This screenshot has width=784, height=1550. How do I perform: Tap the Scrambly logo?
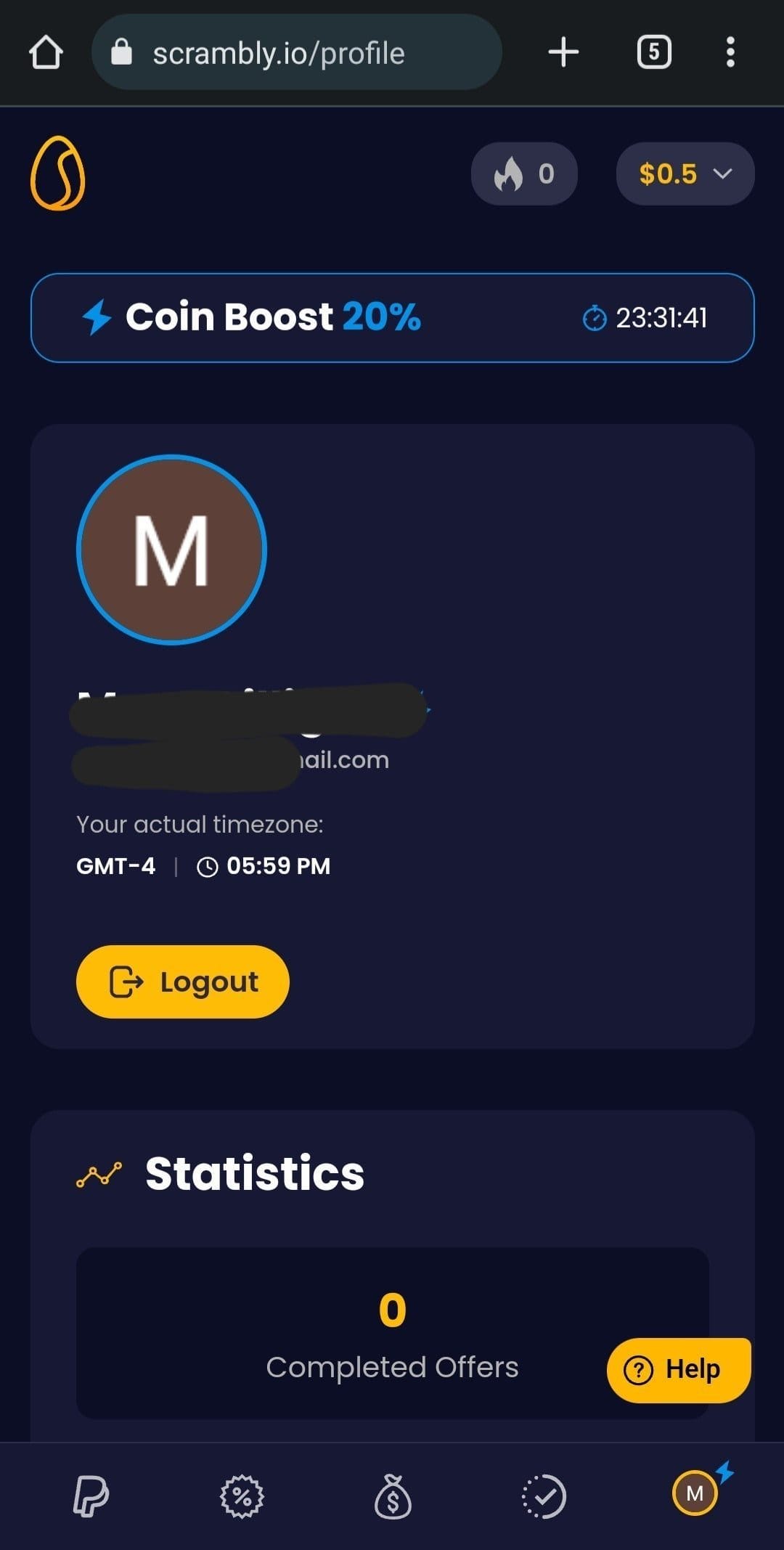(x=57, y=174)
